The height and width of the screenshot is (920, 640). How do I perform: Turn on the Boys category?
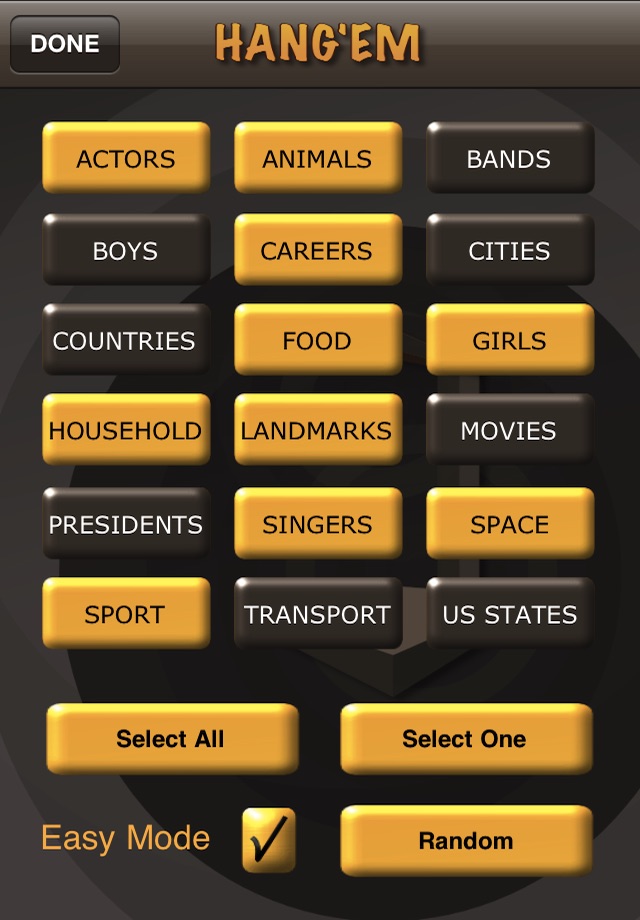pos(126,250)
